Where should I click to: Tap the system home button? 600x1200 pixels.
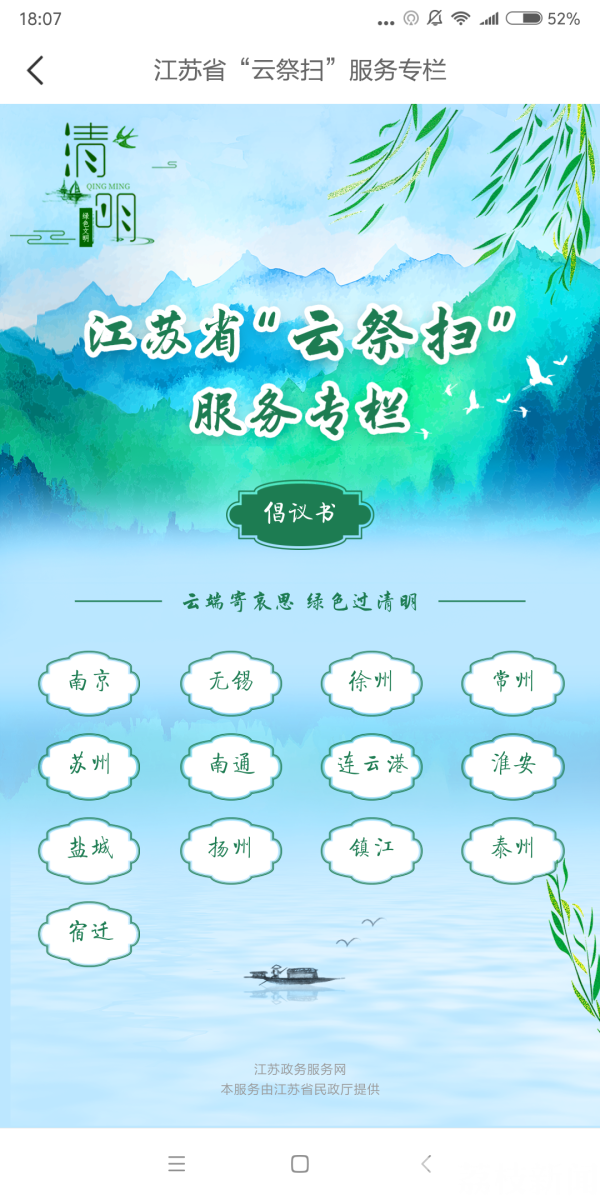click(x=300, y=1163)
